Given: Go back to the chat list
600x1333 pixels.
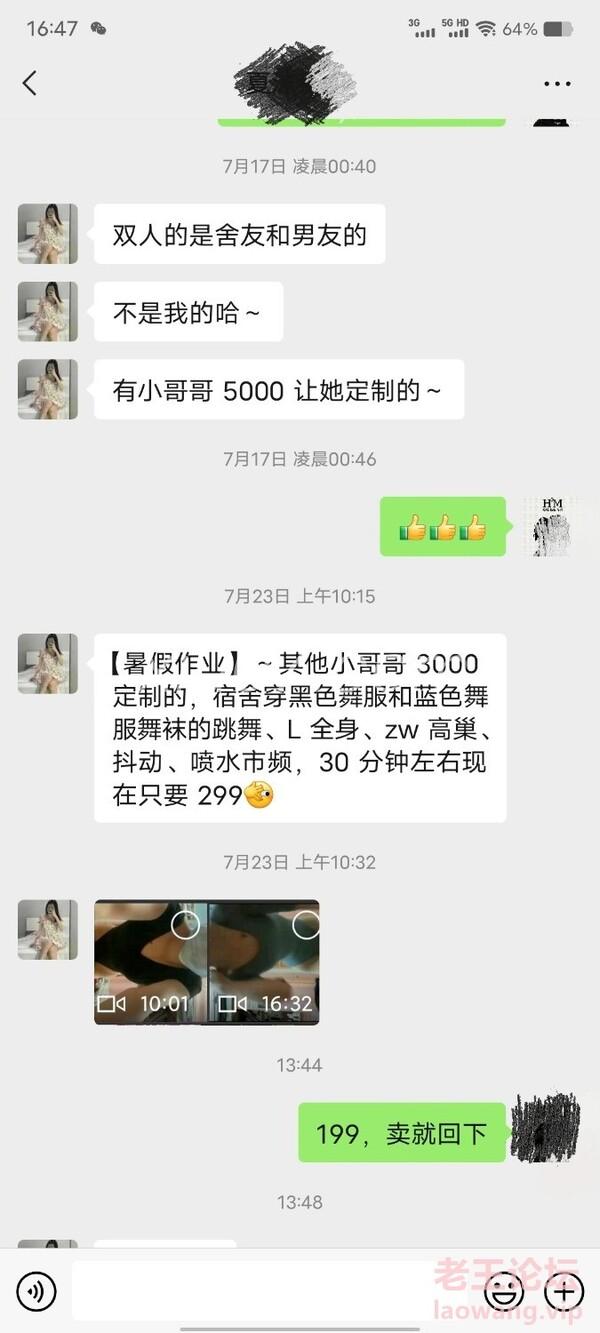Looking at the screenshot, I should point(30,83).
